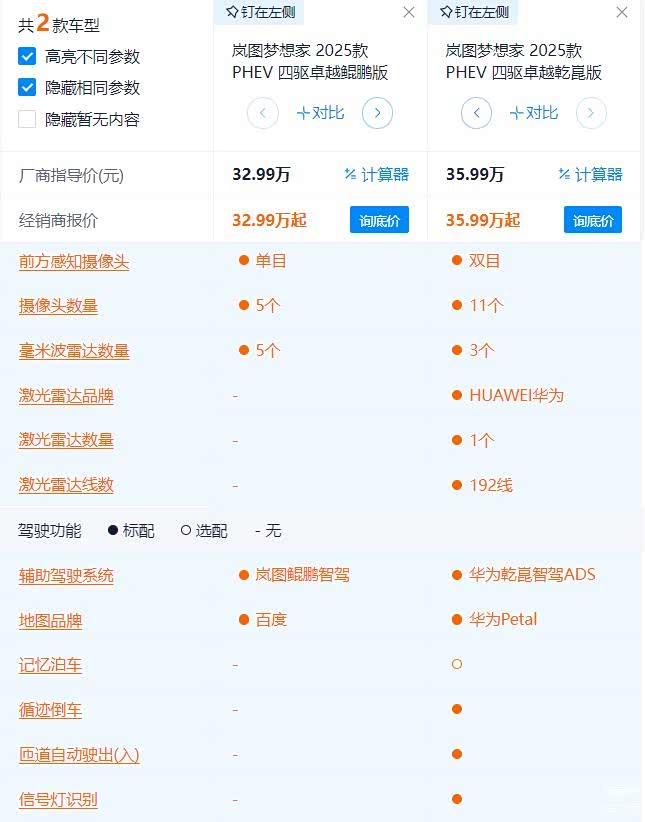
Task: Open the 信号灯识别 parameter link
Action: pos(58,799)
